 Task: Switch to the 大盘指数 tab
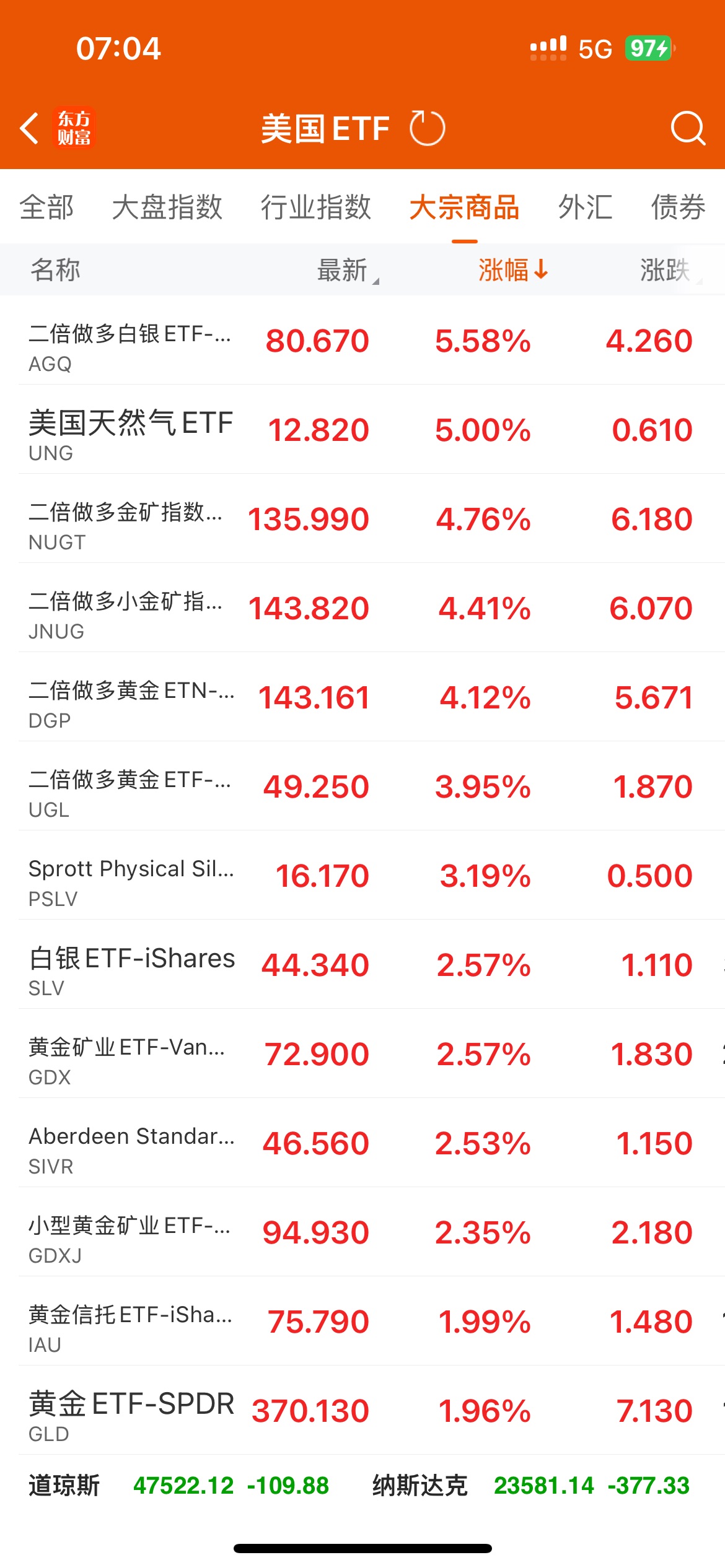(x=167, y=207)
